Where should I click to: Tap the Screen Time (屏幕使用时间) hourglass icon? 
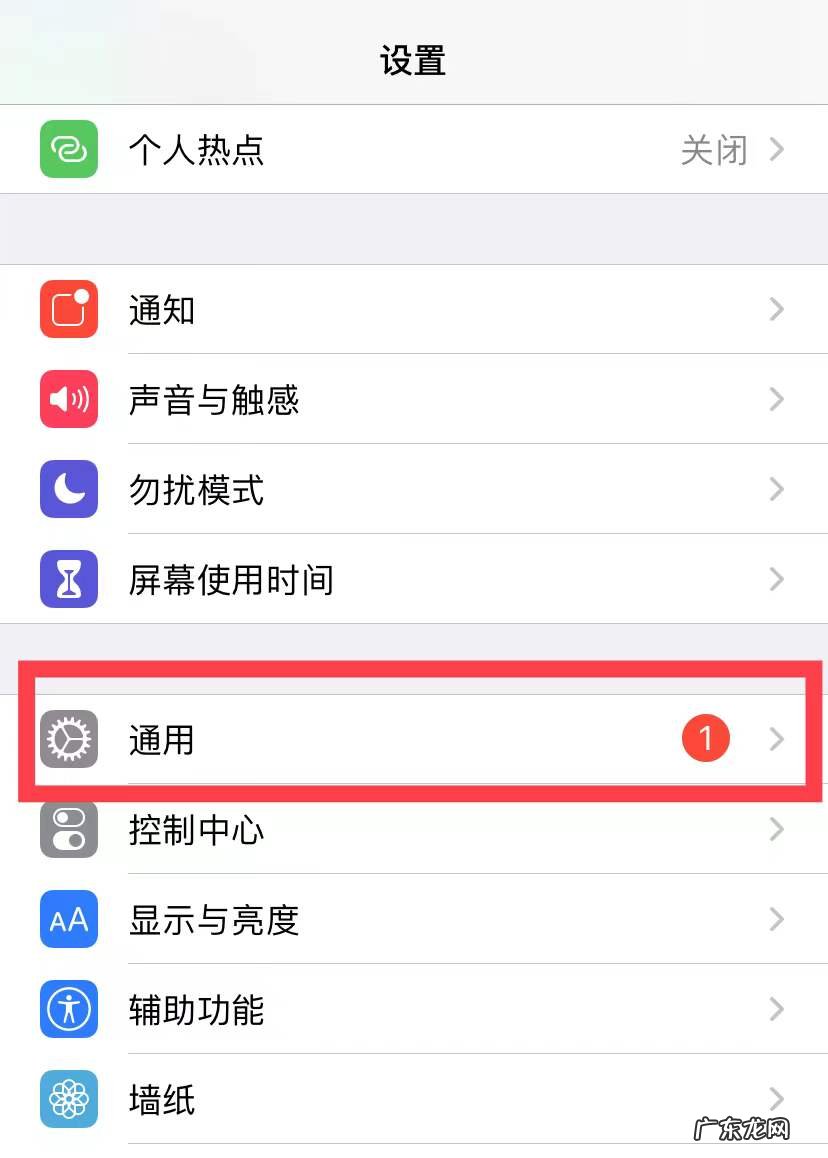67,579
